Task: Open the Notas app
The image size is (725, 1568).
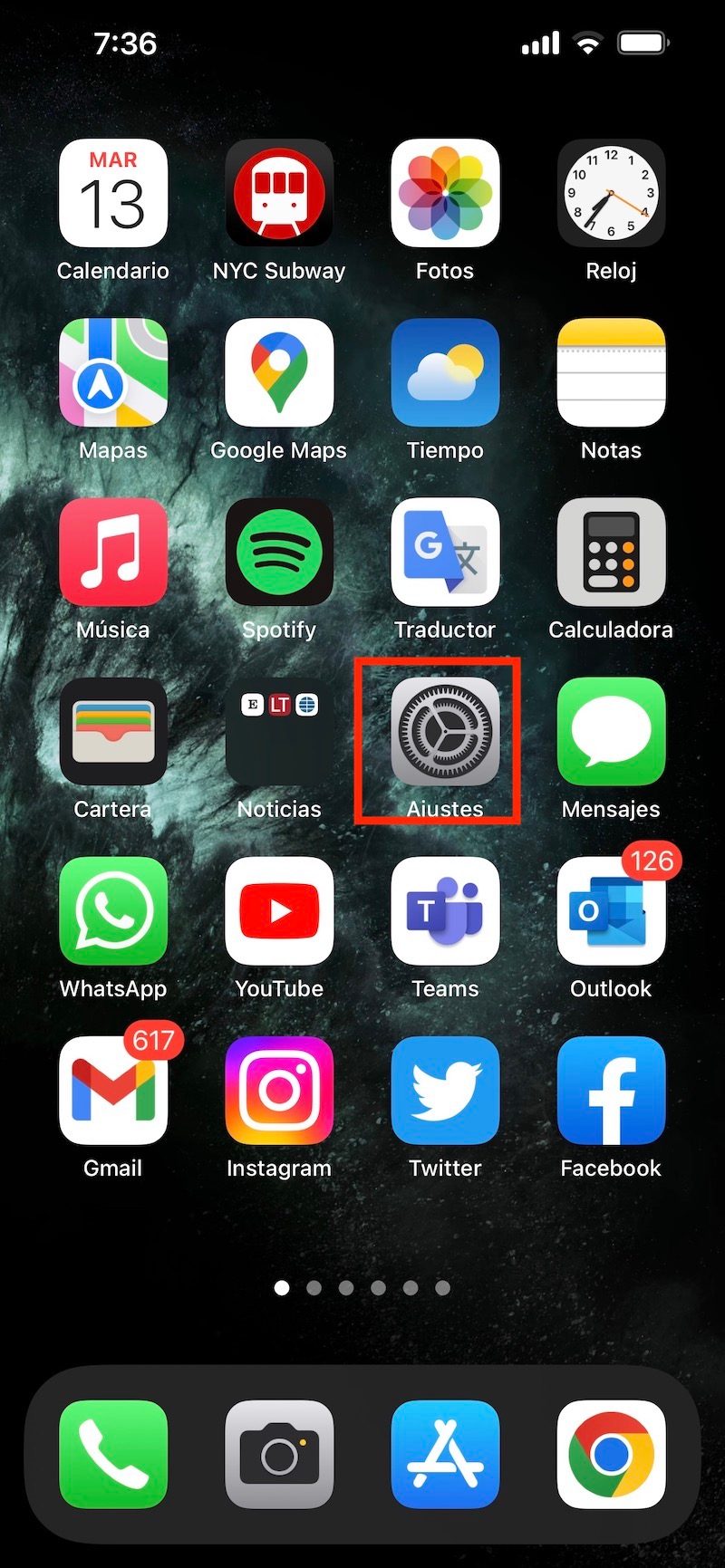Action: (x=611, y=372)
